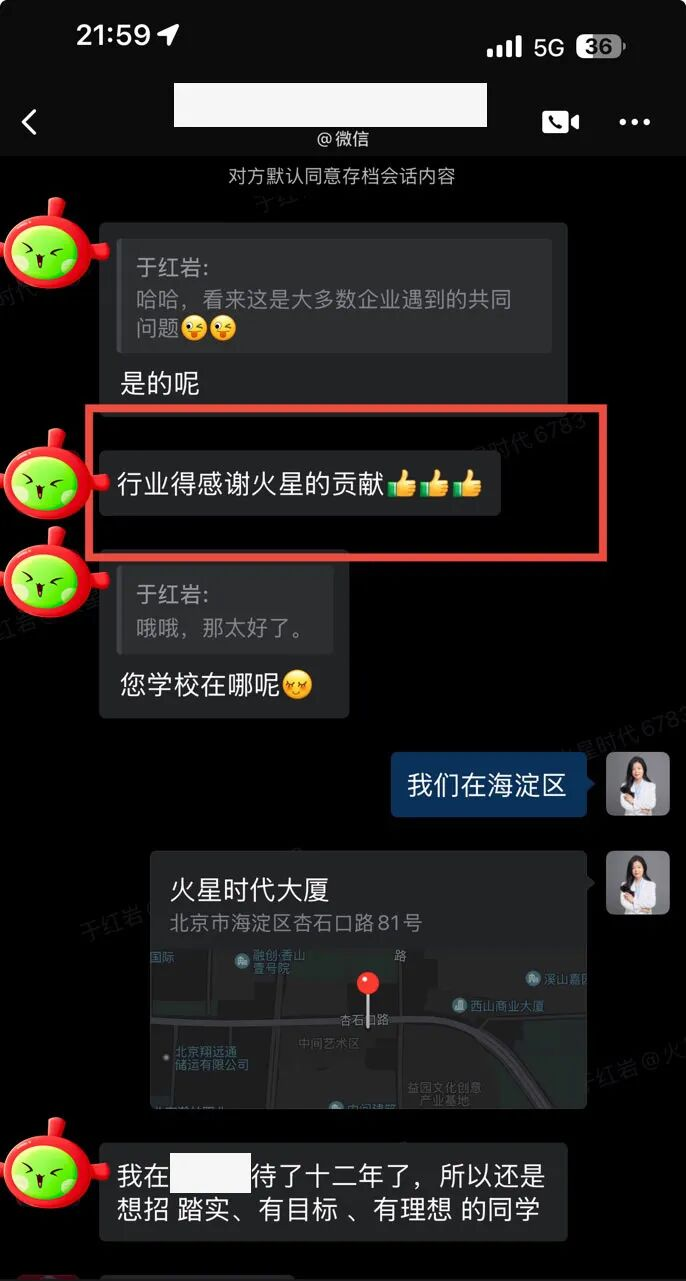Go back to the chat list
This screenshot has width=686, height=1281.
tap(30, 122)
